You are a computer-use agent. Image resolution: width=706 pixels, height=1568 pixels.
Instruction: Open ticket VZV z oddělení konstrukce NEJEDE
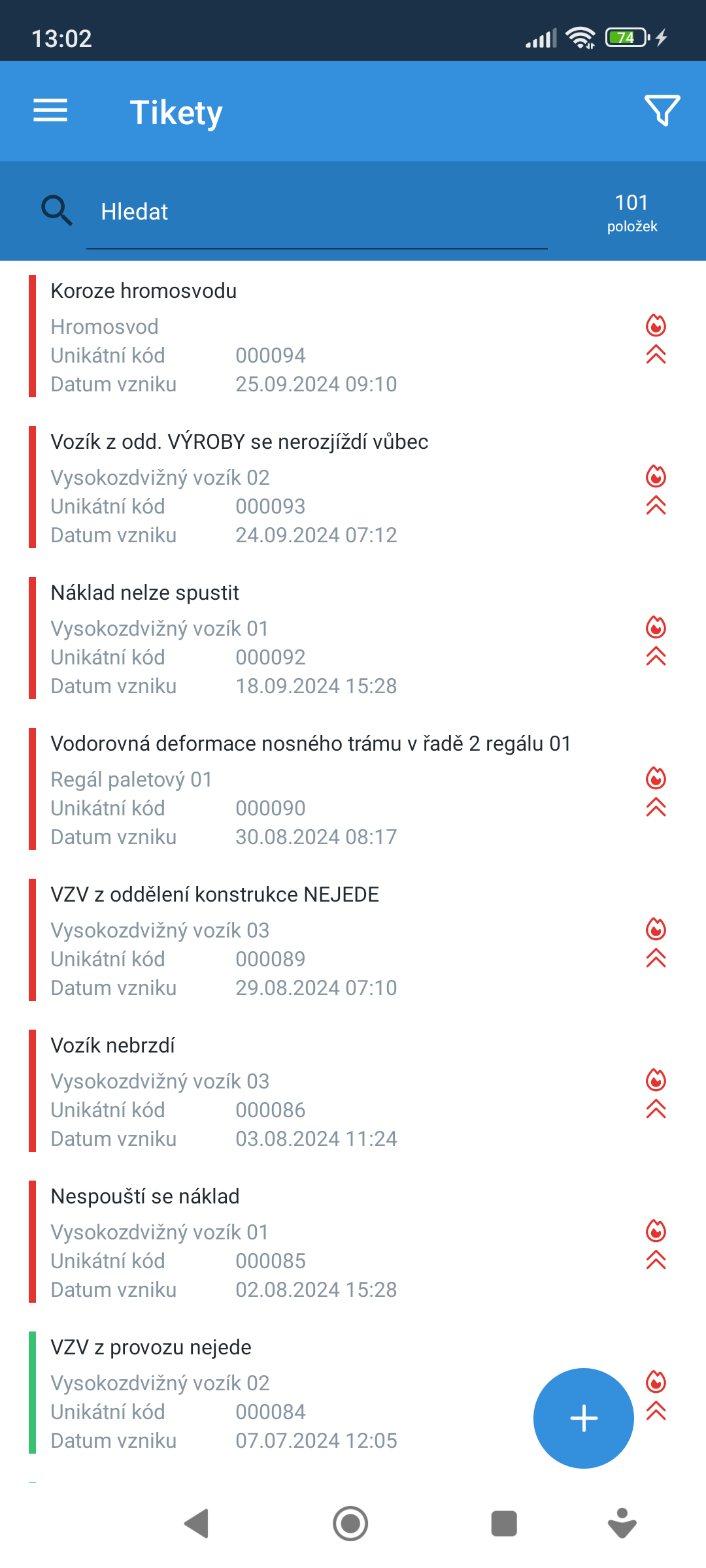tap(353, 940)
